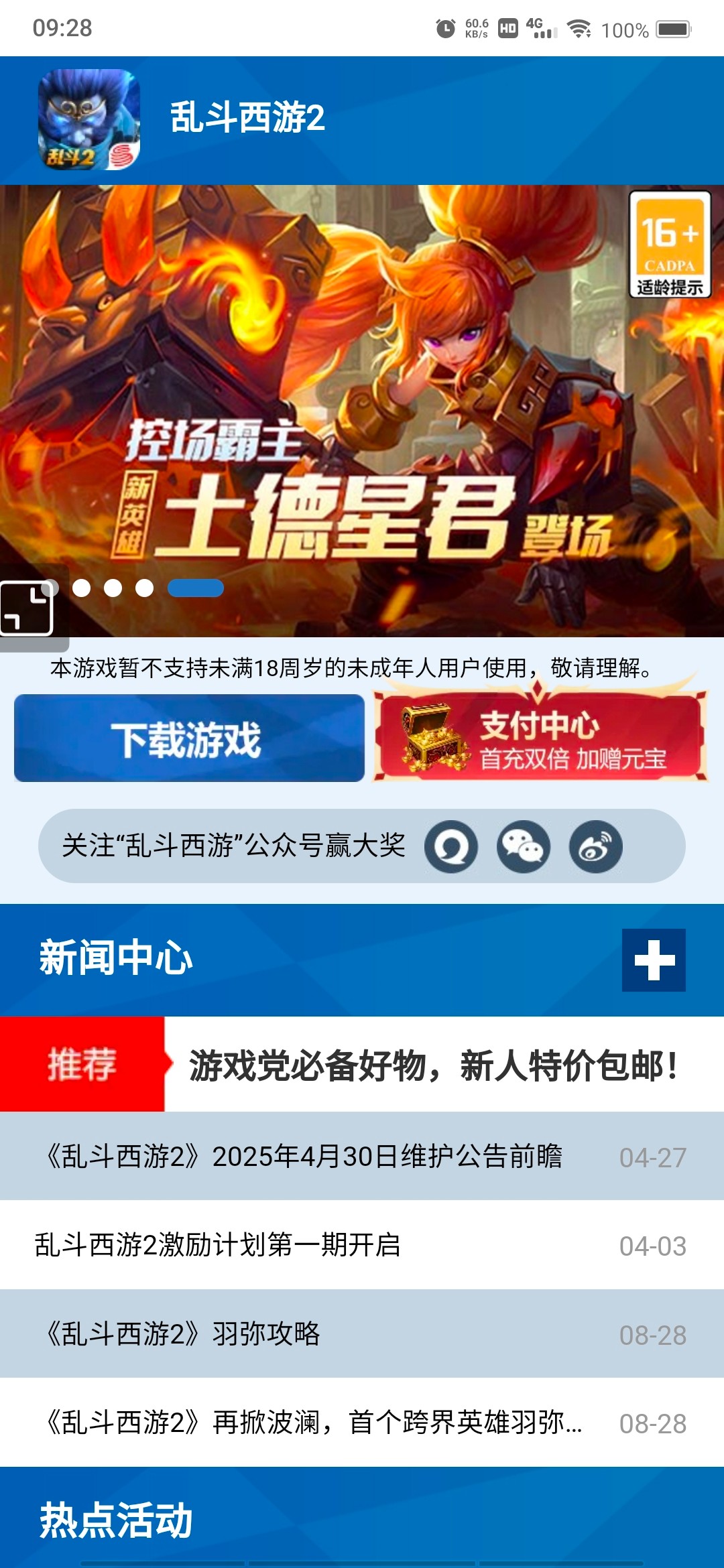The height and width of the screenshot is (1568, 724).
Task: Expand 新闻中心 with the plus button
Action: click(x=654, y=960)
